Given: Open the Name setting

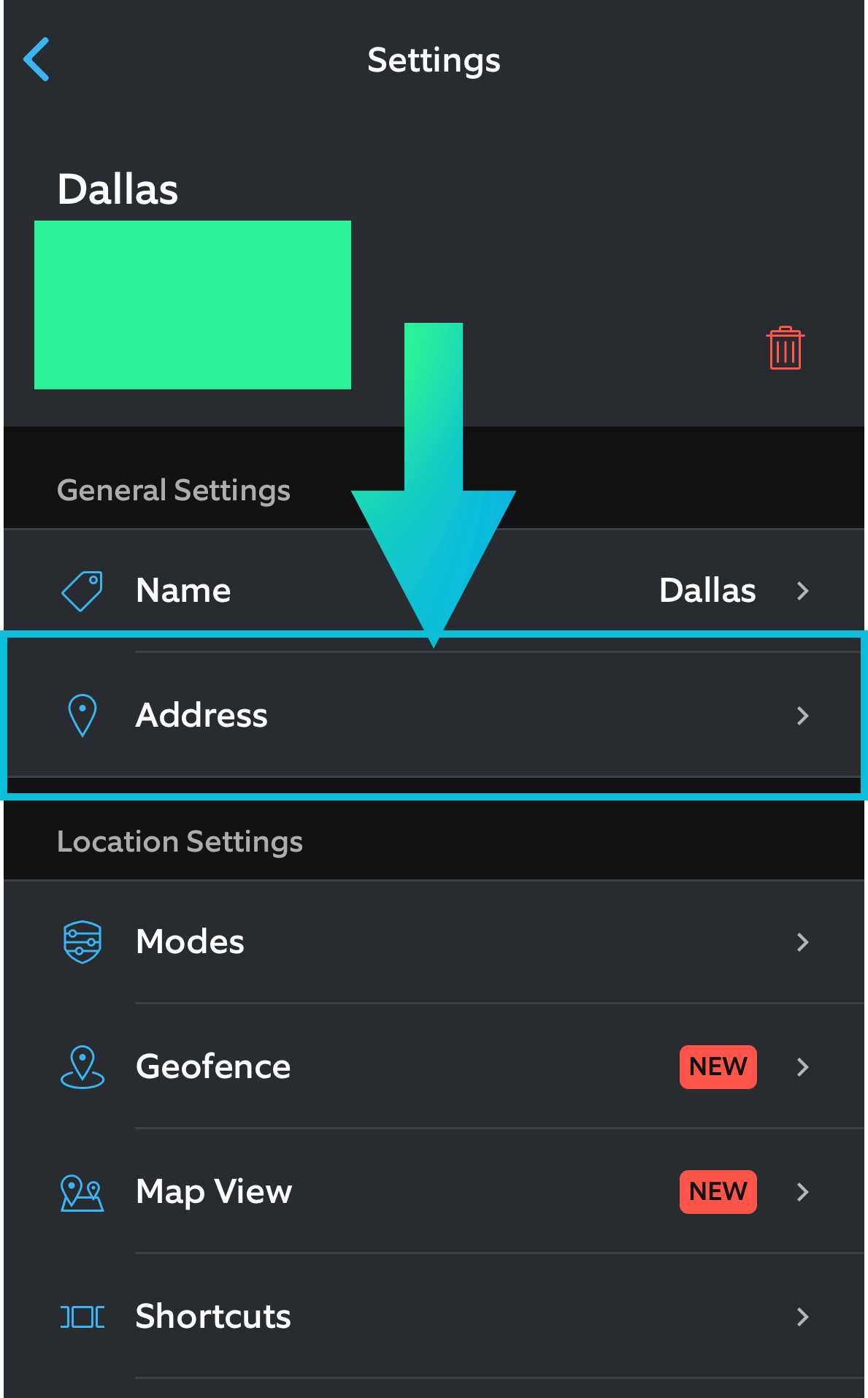Looking at the screenshot, I should tap(434, 590).
